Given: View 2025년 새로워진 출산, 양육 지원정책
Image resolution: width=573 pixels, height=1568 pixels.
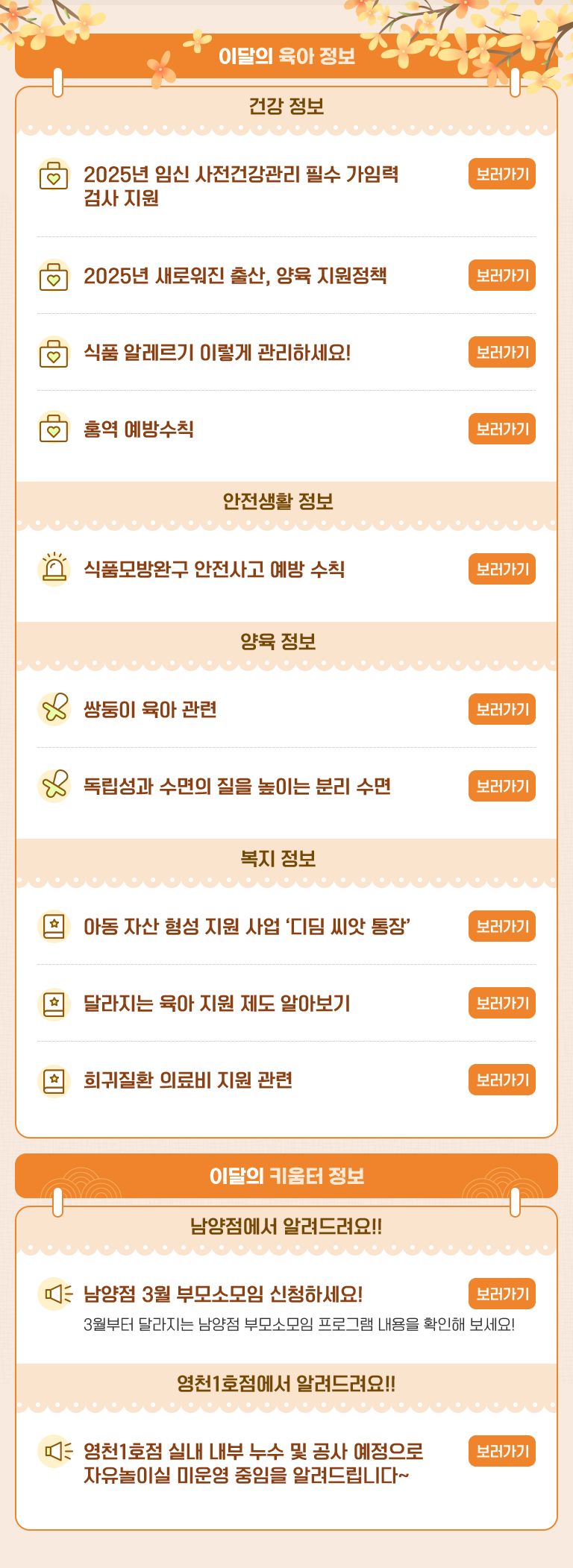Looking at the screenshot, I should (x=501, y=275).
